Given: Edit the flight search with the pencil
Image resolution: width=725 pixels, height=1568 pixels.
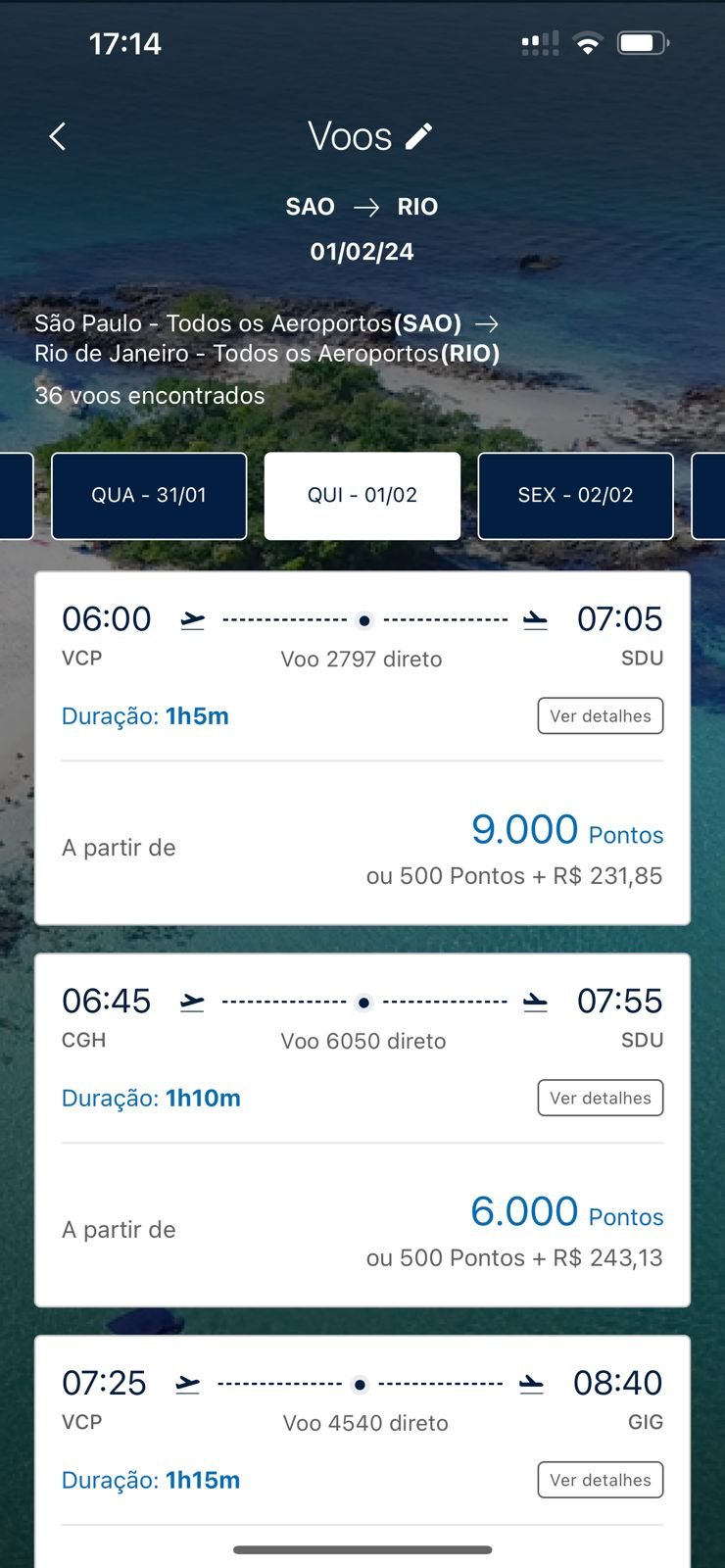Looking at the screenshot, I should (419, 136).
